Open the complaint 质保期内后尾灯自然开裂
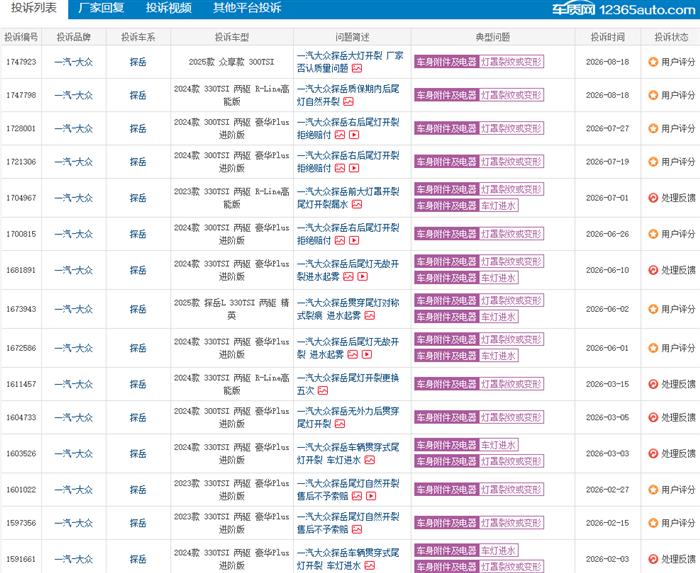Viewport: 700px width, 573px height. (348, 95)
